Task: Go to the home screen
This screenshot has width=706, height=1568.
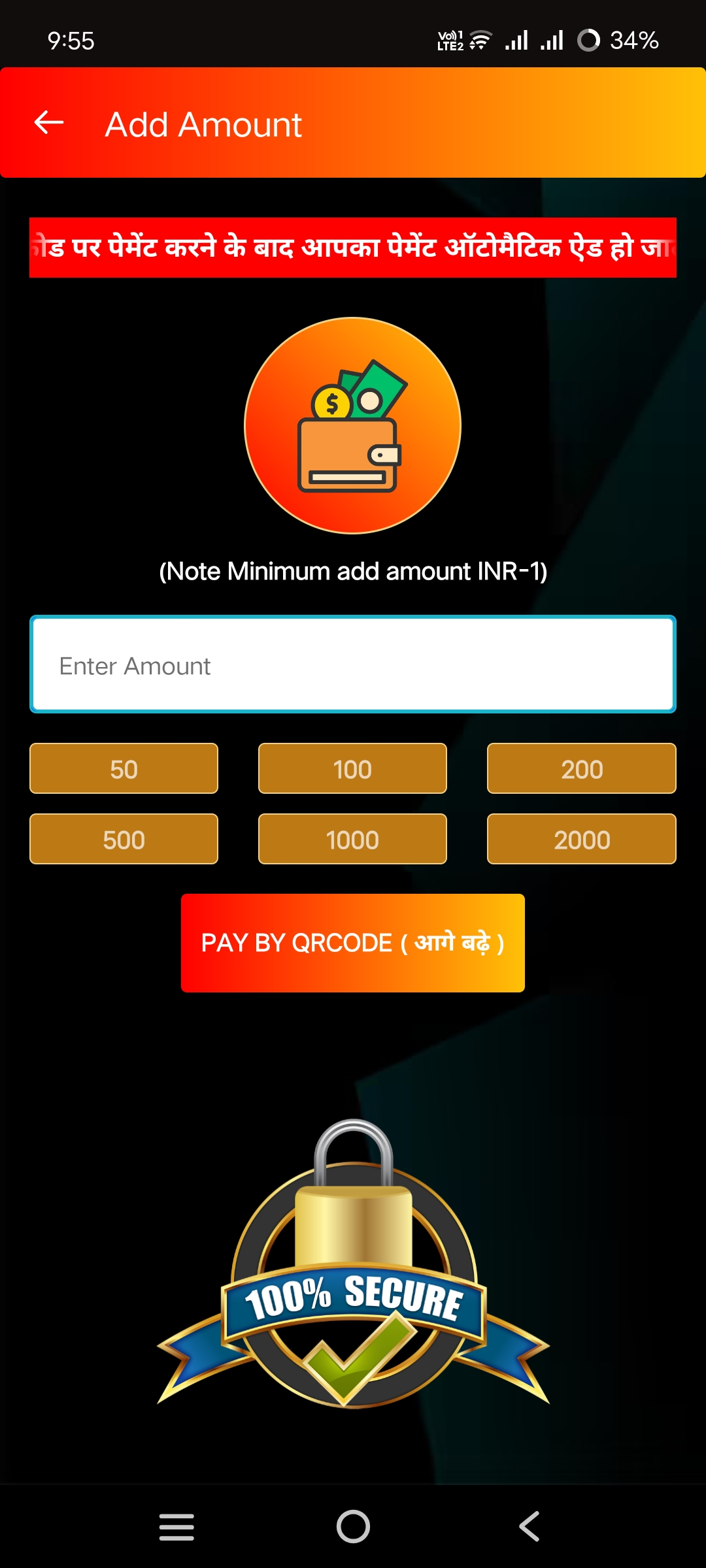Action: tap(353, 1527)
